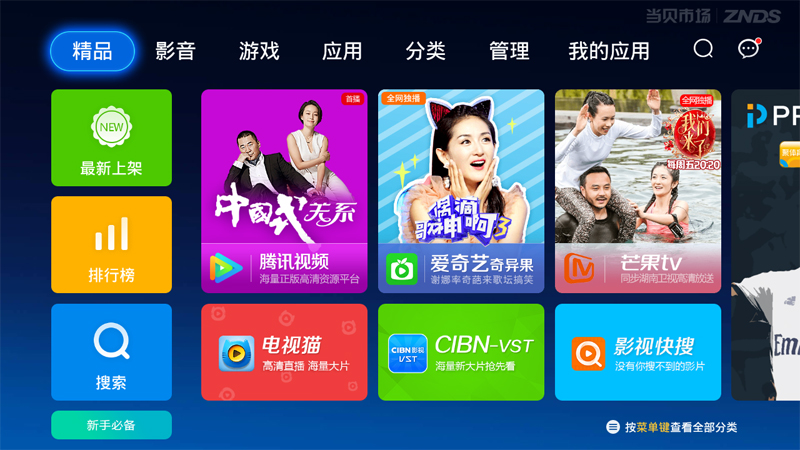Switch to the 分类 tab
The height and width of the screenshot is (450, 800).
point(425,51)
